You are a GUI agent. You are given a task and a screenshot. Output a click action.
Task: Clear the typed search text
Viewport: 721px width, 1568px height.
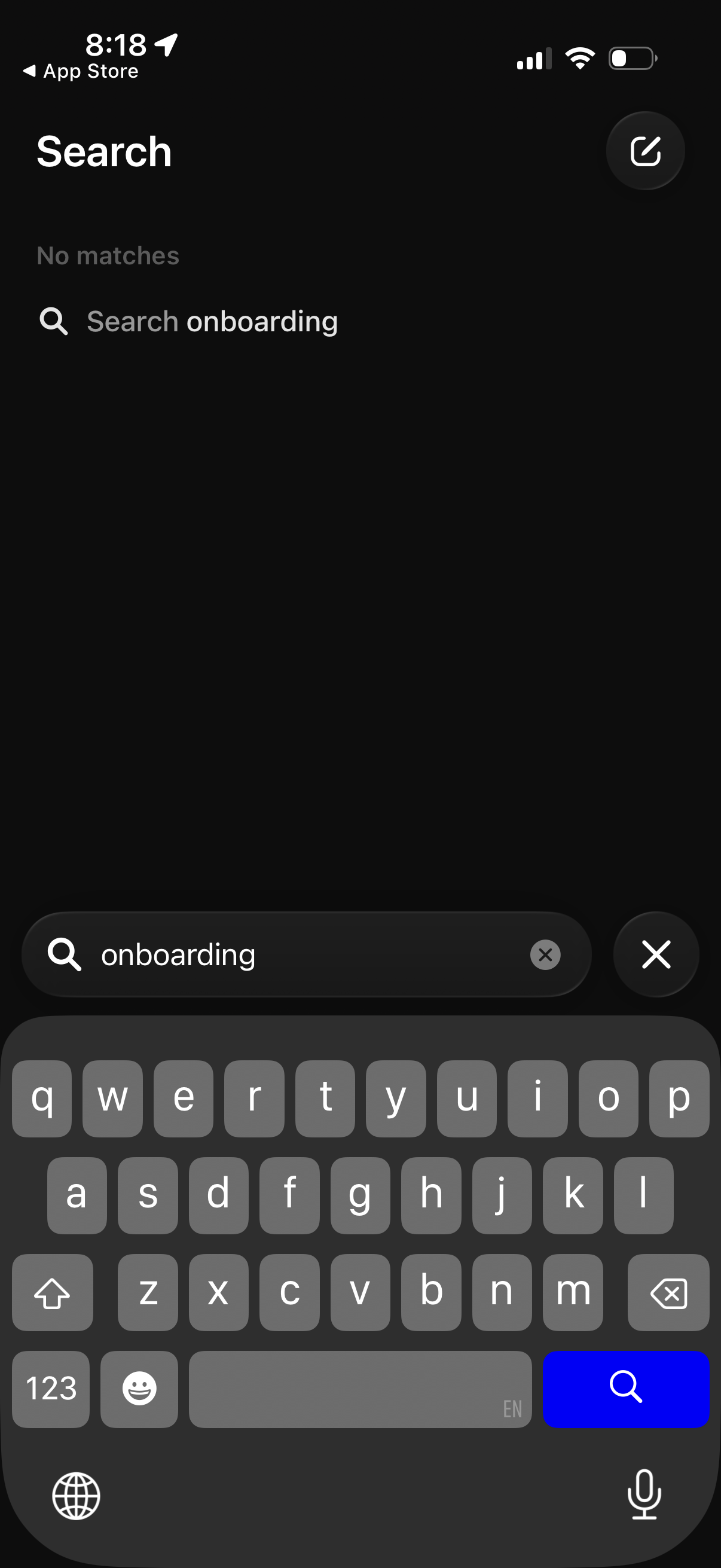point(545,954)
